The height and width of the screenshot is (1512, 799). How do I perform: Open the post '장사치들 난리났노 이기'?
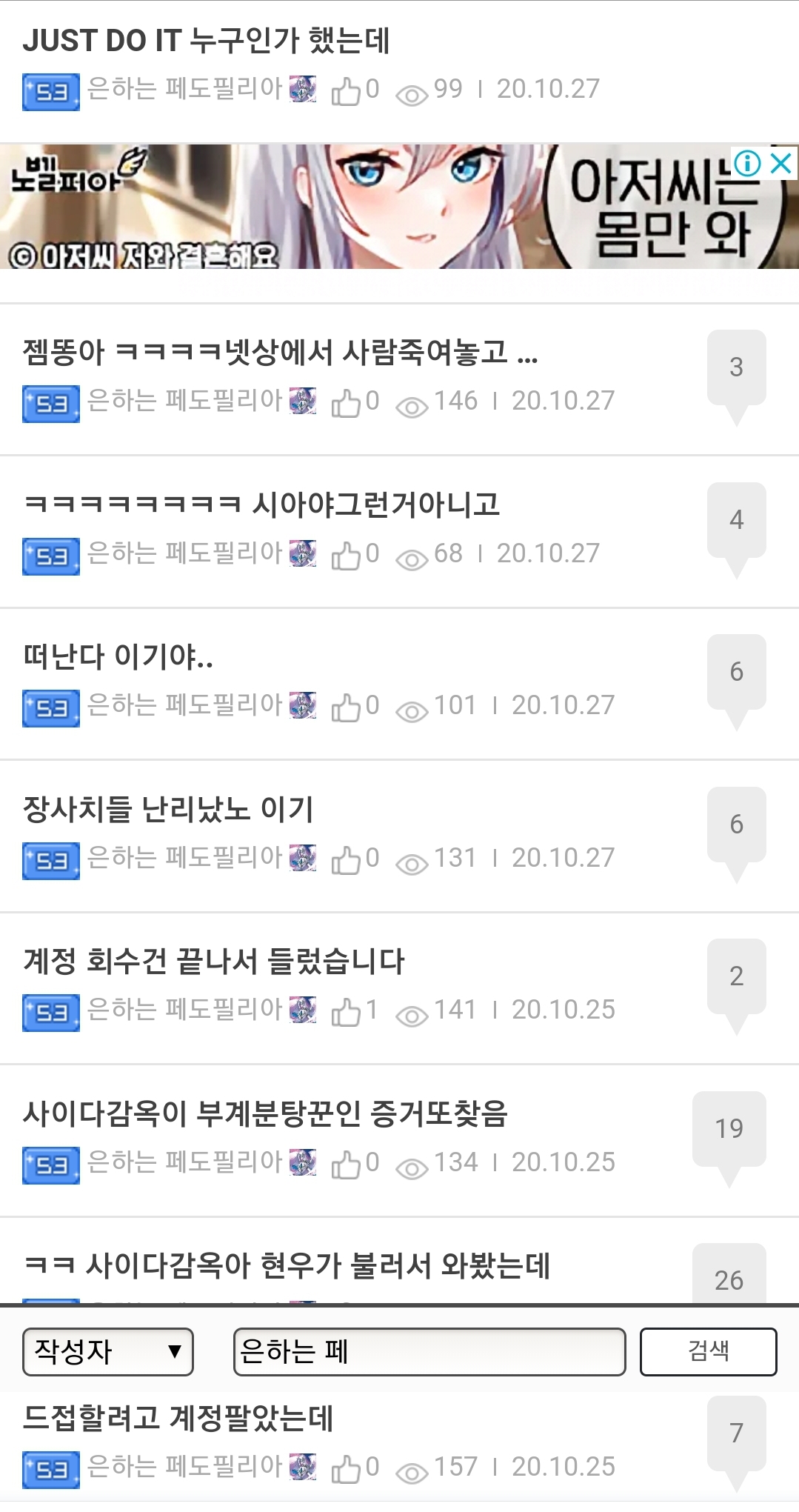coord(169,809)
